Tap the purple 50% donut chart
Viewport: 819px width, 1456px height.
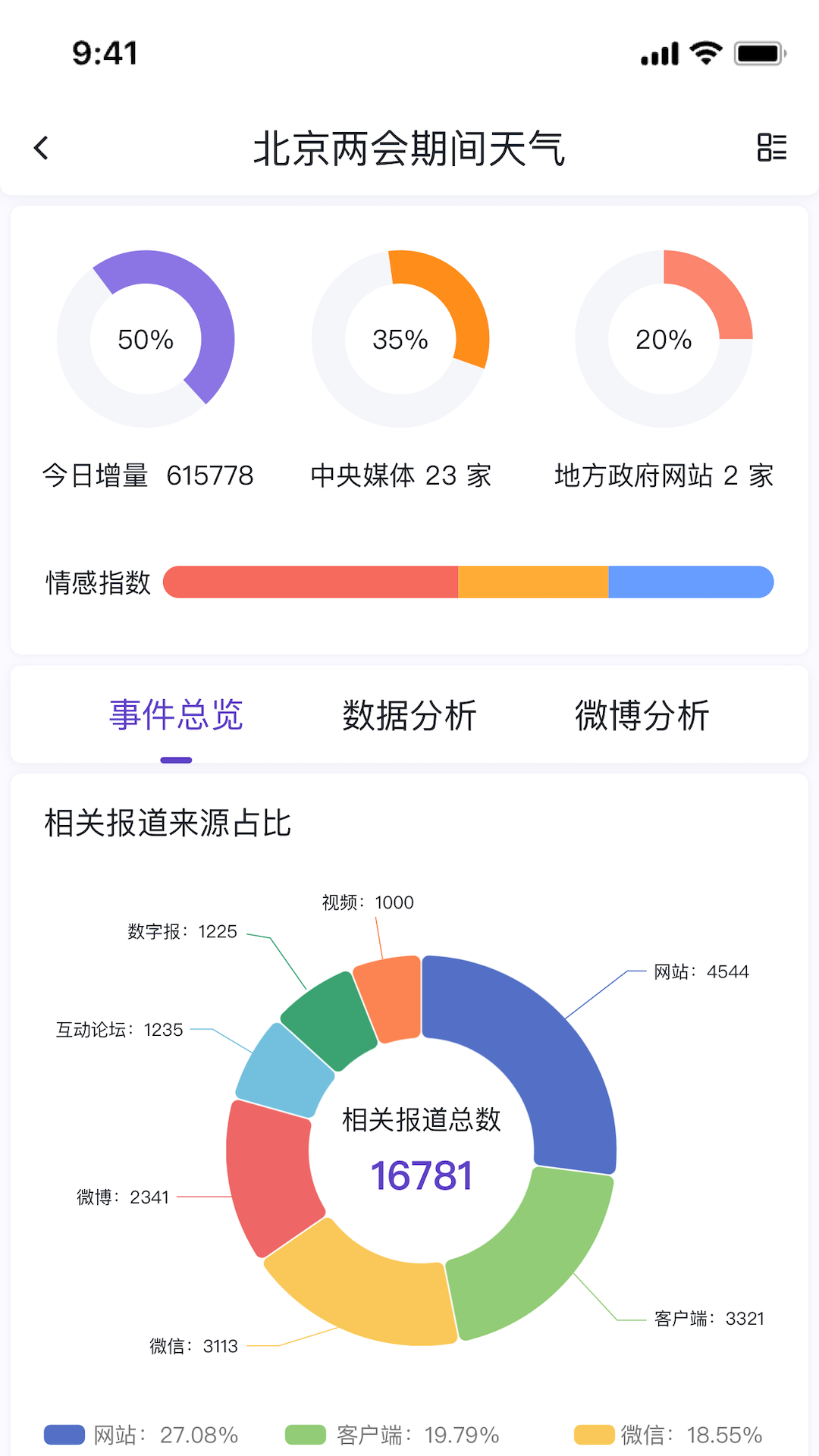tap(145, 339)
